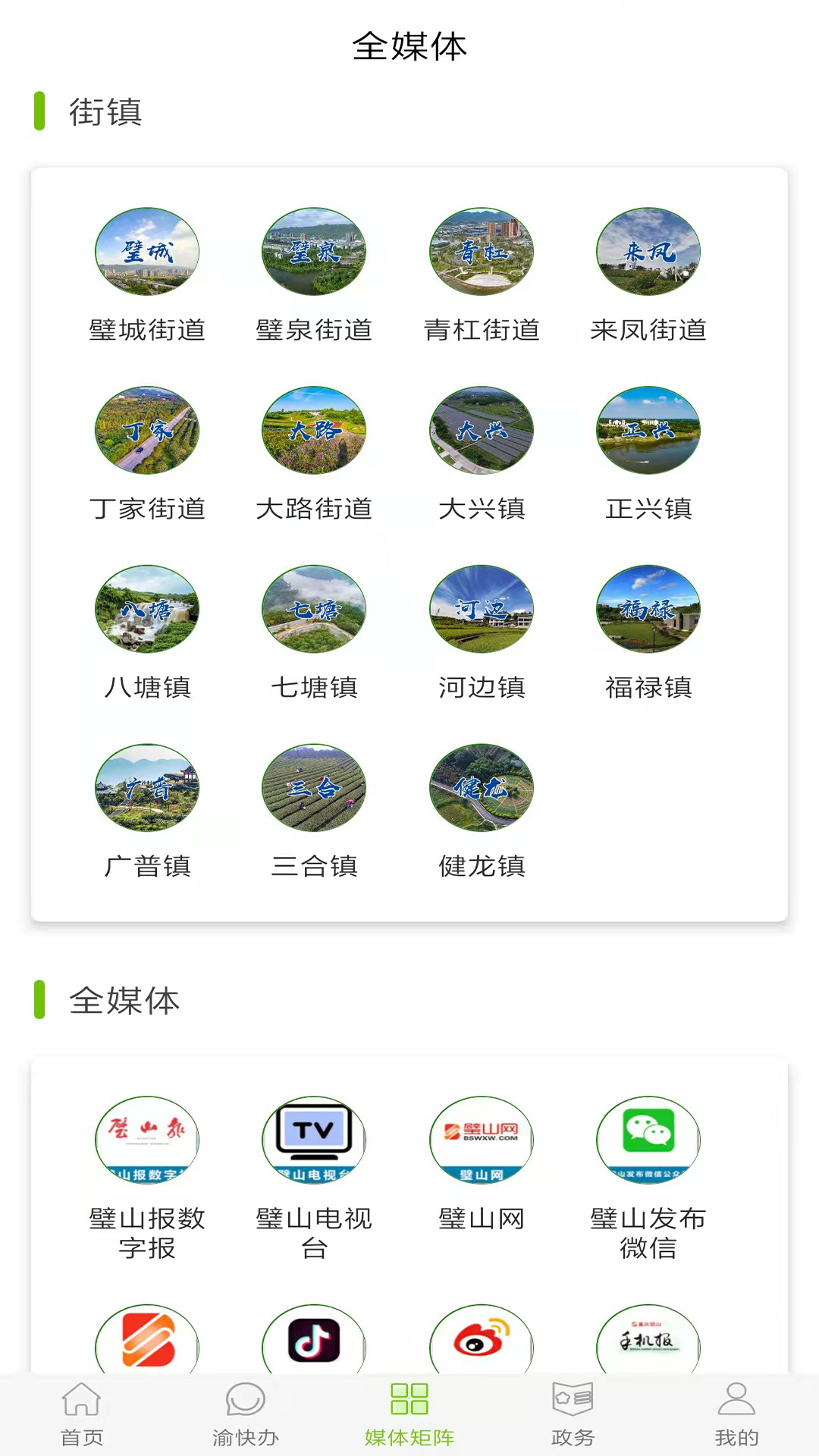Open the 丁家街道 channel icon
This screenshot has height=1456, width=819.
coord(146,431)
